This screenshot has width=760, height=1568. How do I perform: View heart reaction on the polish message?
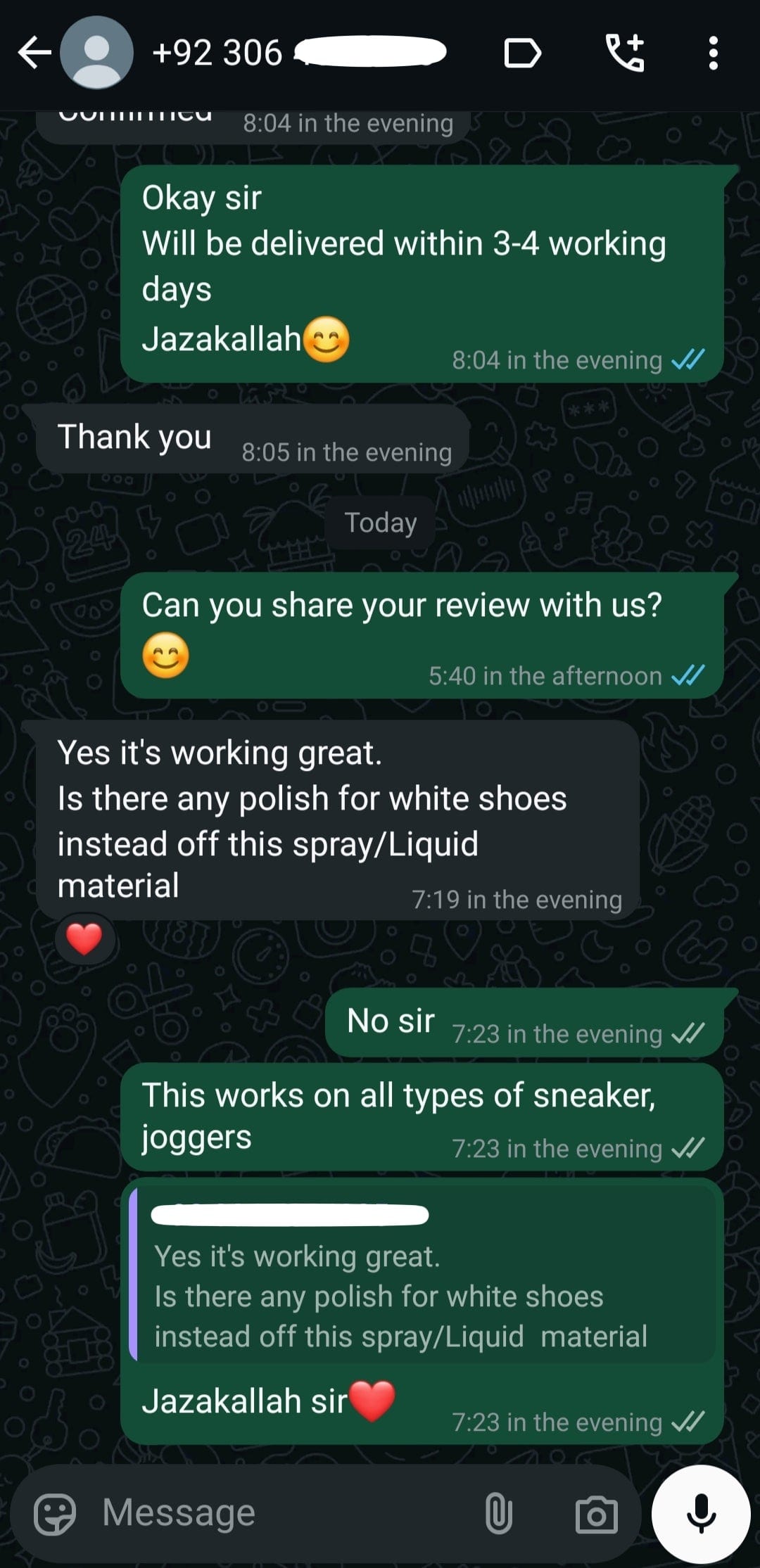pyautogui.click(x=84, y=939)
